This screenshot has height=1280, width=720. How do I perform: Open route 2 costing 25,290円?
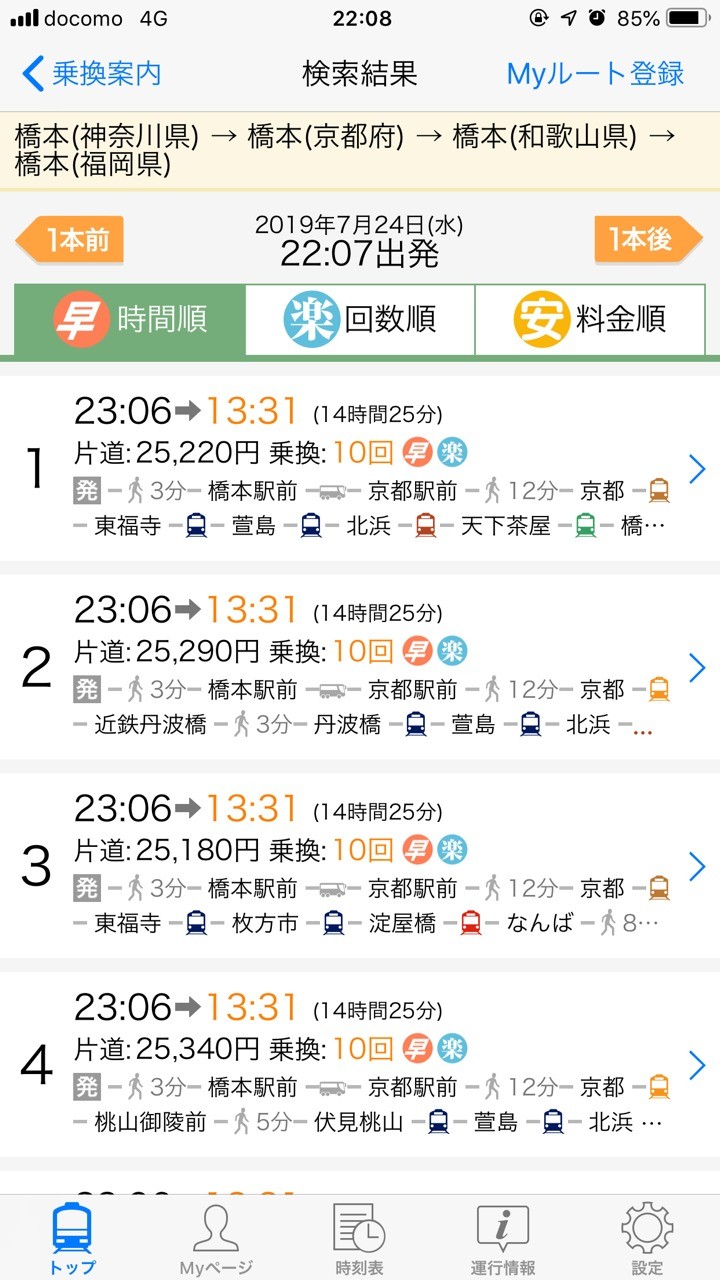point(360,667)
